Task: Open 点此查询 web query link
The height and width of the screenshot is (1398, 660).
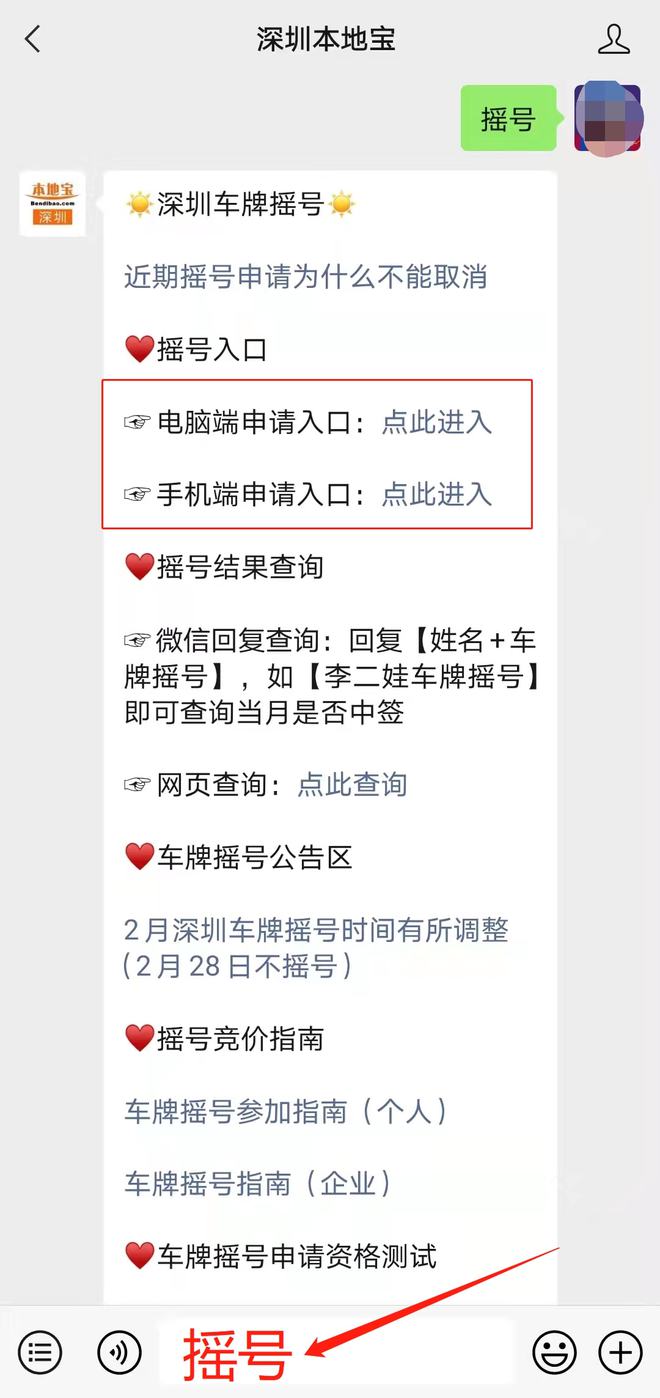Action: (x=352, y=784)
